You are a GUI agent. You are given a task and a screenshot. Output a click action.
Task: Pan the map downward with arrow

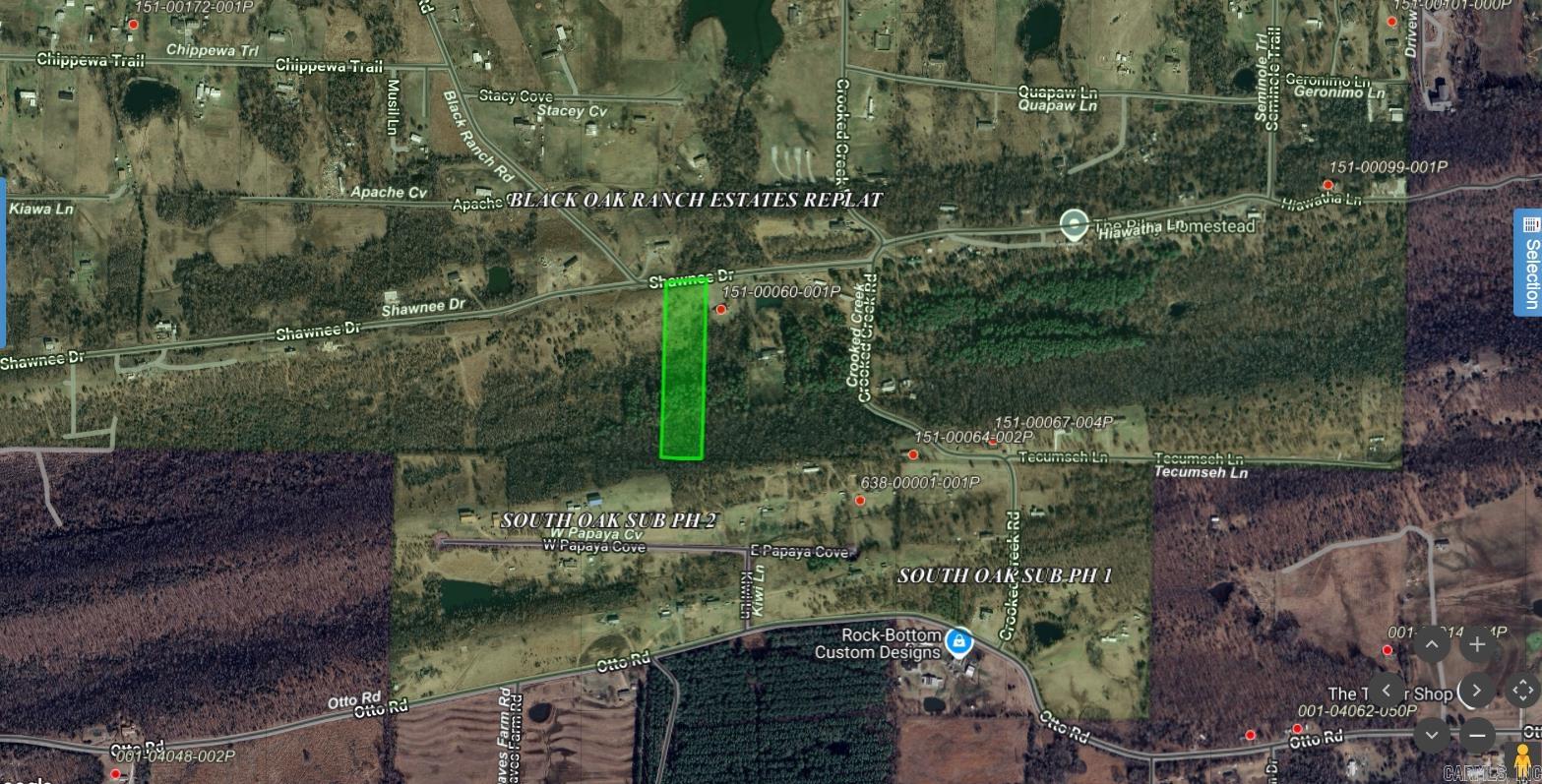[x=1432, y=734]
